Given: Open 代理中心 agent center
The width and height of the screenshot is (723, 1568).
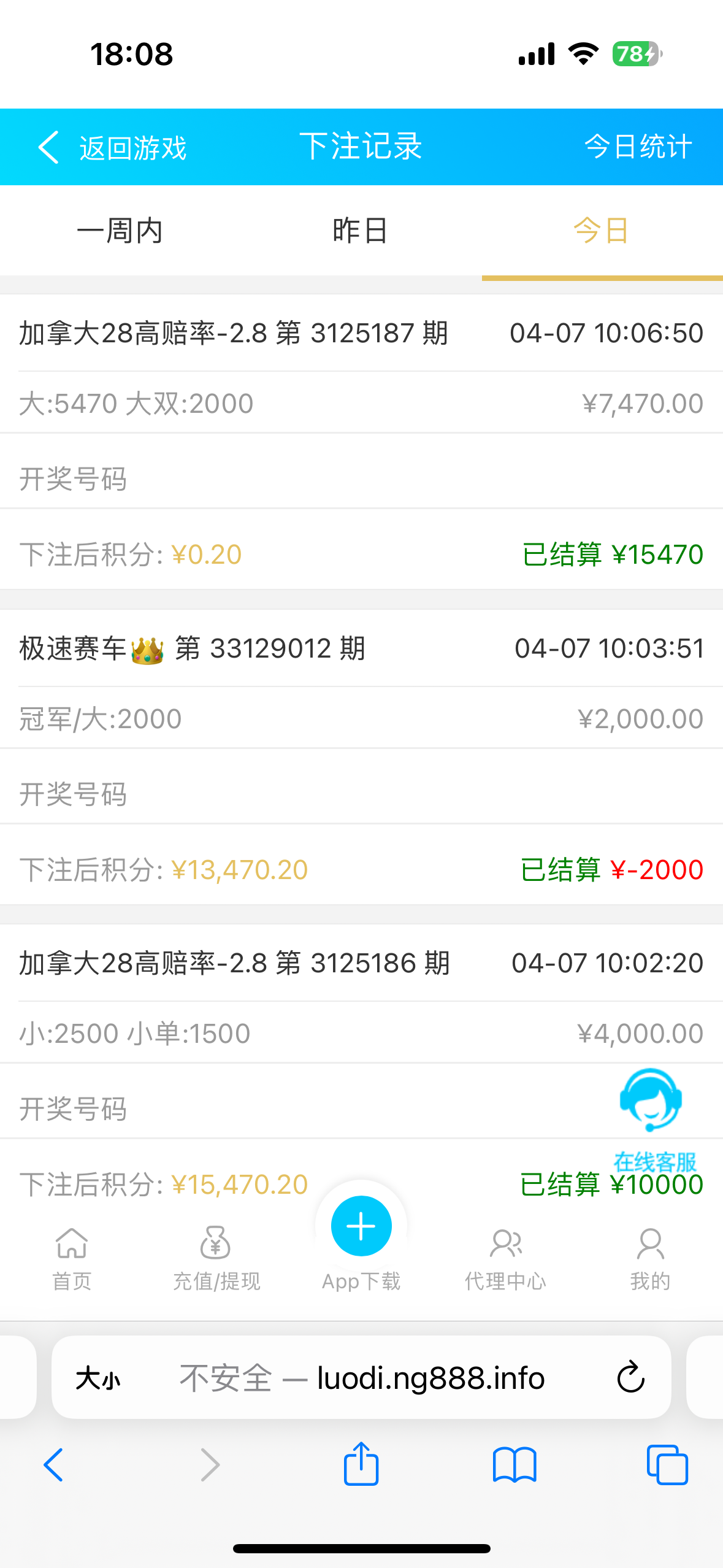Looking at the screenshot, I should [505, 1255].
